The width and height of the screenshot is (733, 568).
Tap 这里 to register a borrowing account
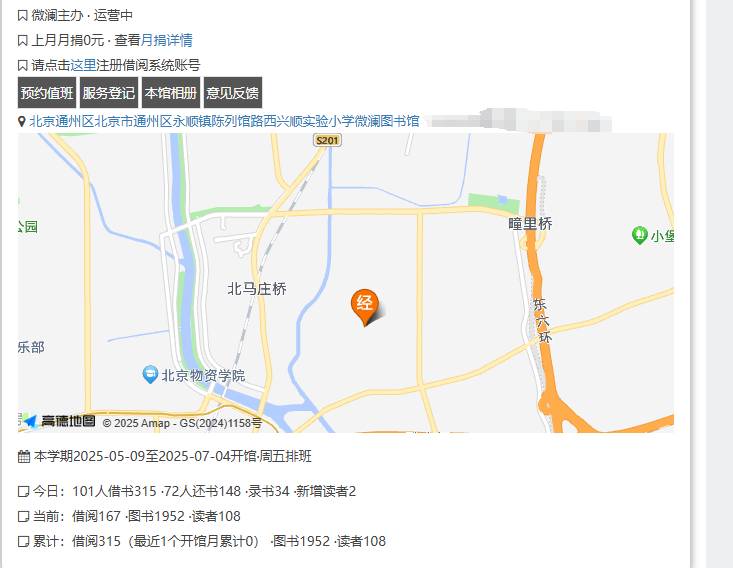[83, 65]
